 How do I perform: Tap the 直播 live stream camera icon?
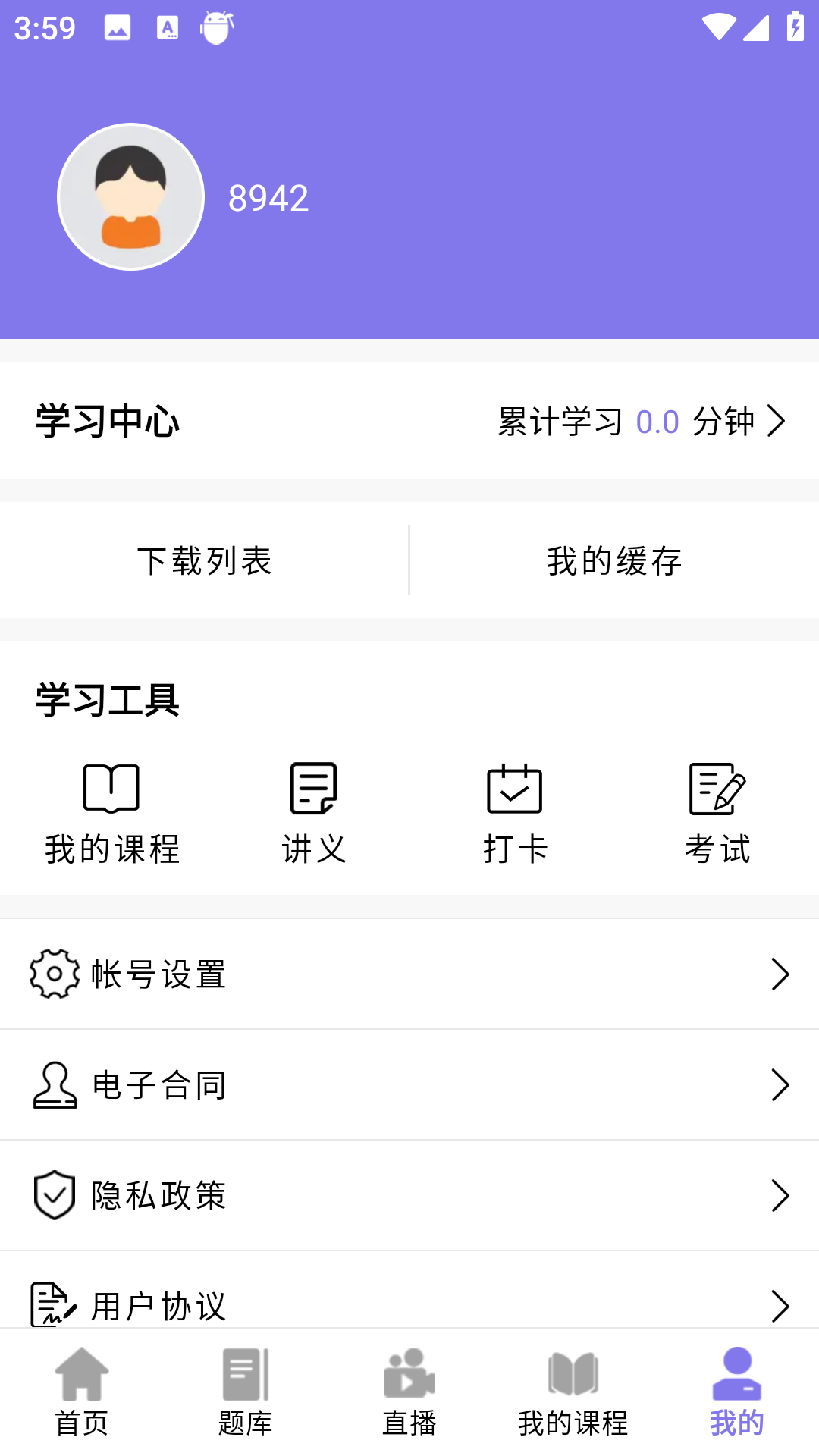[409, 1382]
